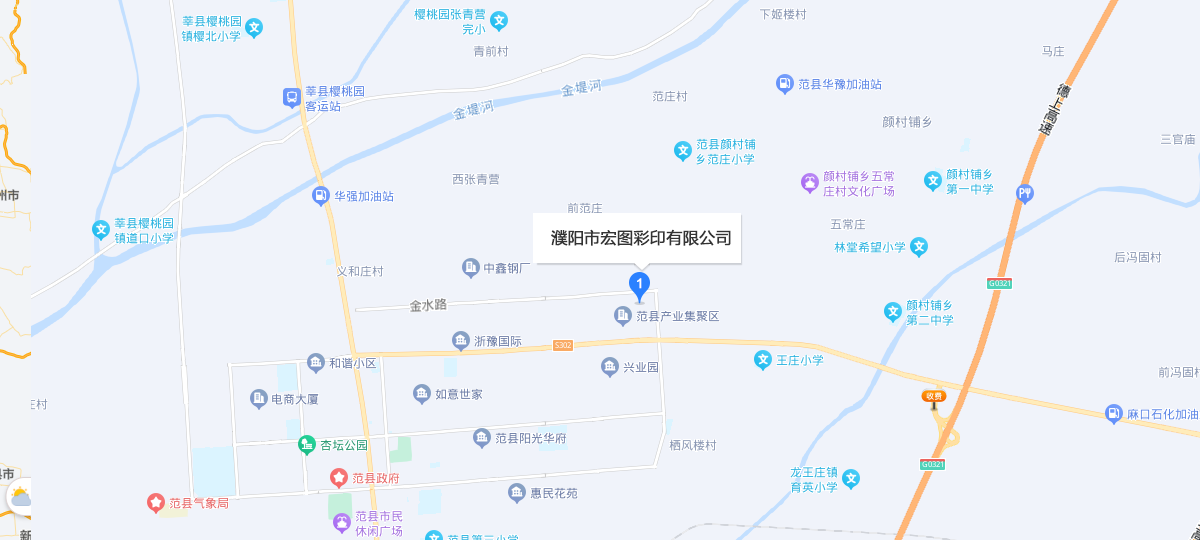
Task: Tap the blue marker numbered 1
Action: pos(640,285)
